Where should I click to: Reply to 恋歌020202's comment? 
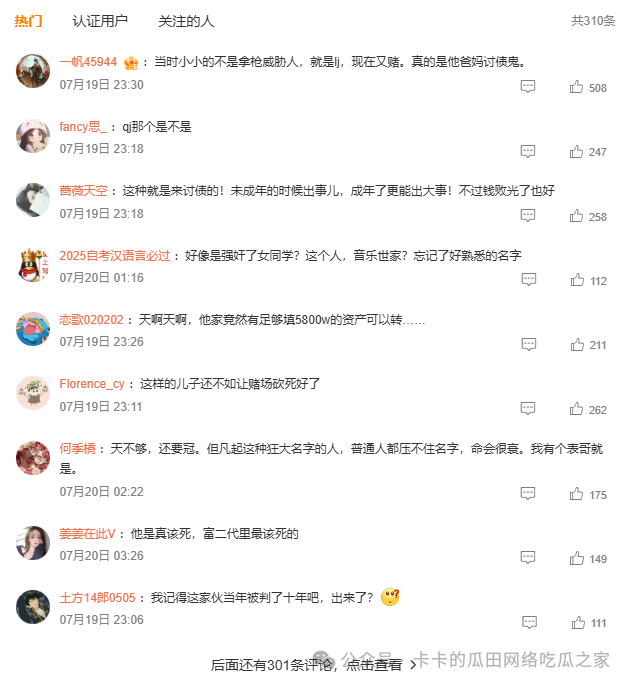click(x=528, y=345)
